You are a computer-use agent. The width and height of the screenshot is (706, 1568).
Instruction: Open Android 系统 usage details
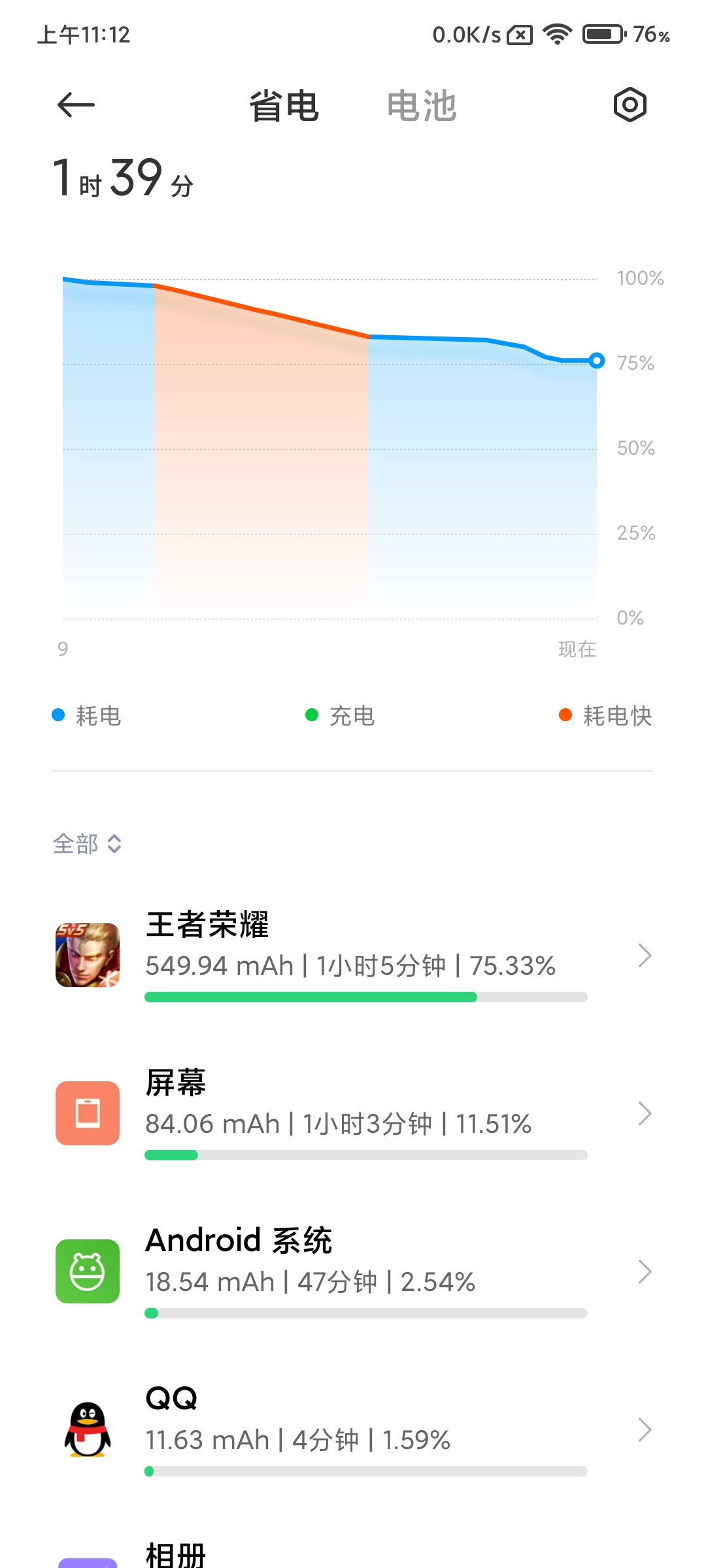[x=353, y=1271]
